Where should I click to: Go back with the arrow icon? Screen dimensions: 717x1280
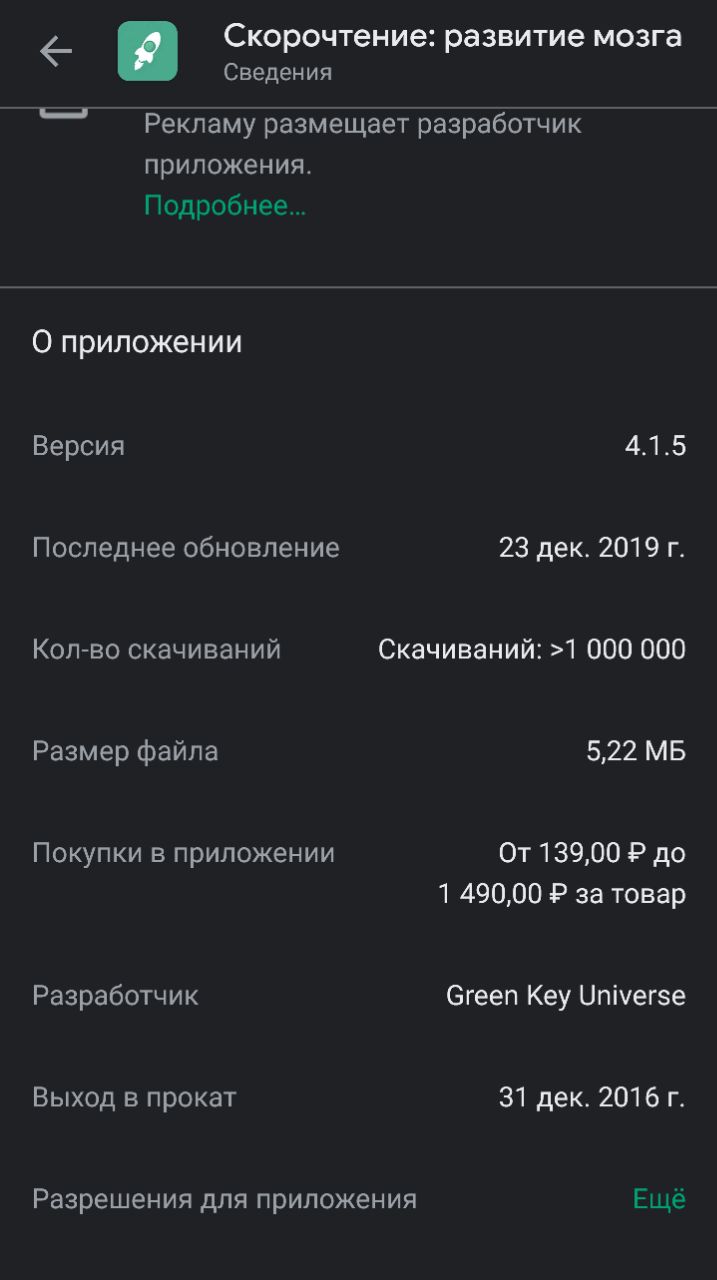(x=55, y=52)
